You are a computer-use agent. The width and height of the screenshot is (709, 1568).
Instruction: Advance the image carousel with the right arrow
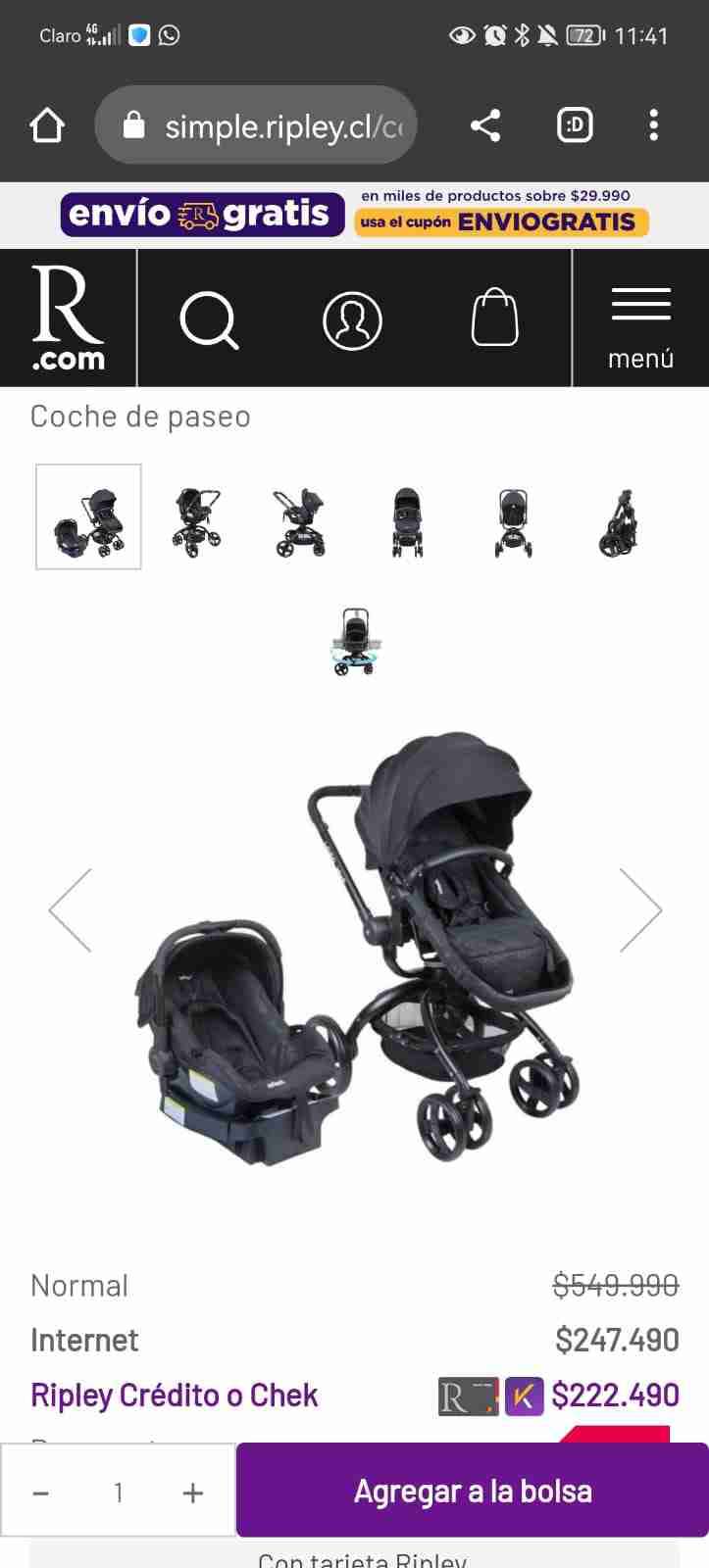click(641, 908)
